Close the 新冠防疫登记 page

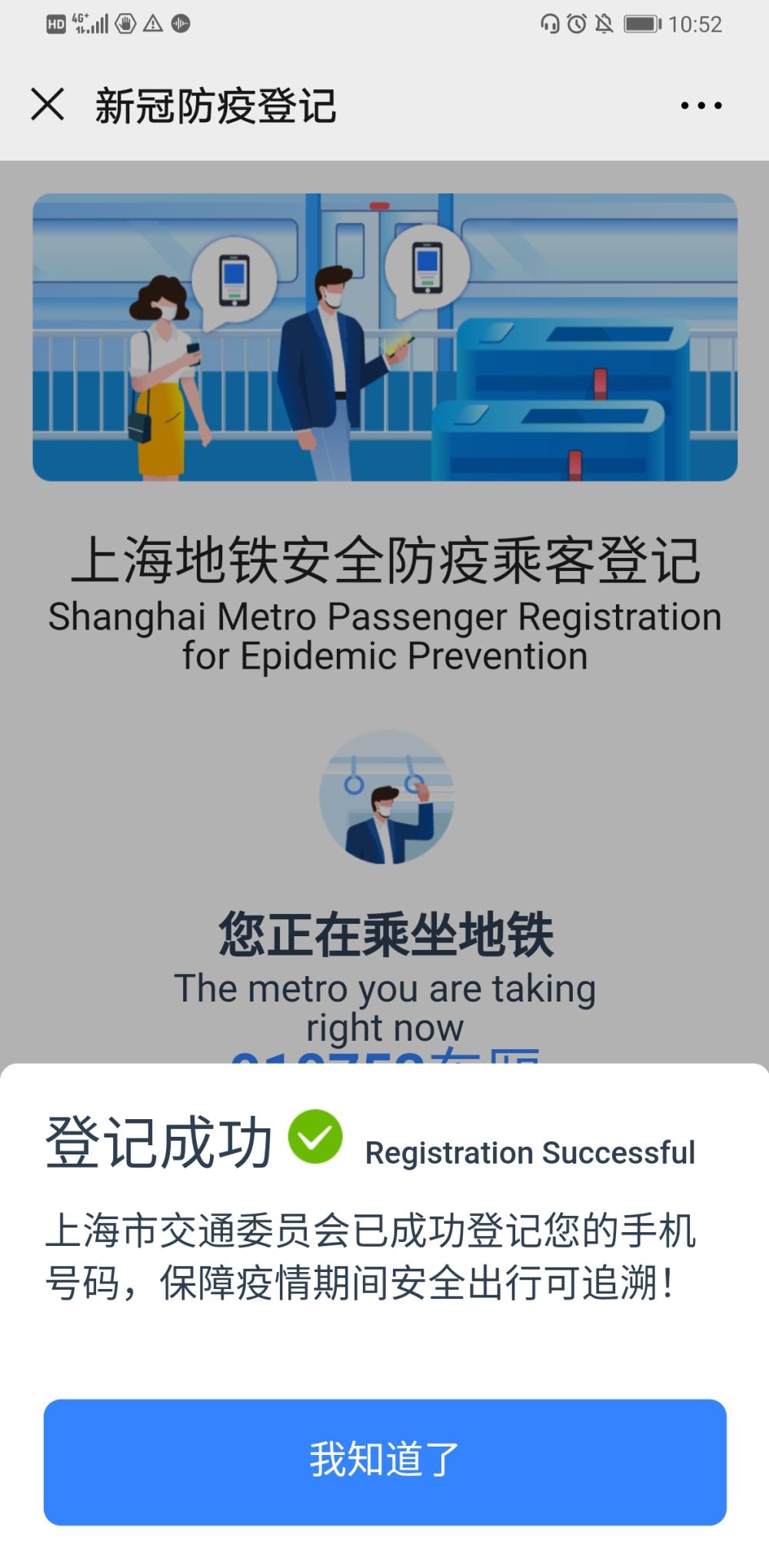48,105
